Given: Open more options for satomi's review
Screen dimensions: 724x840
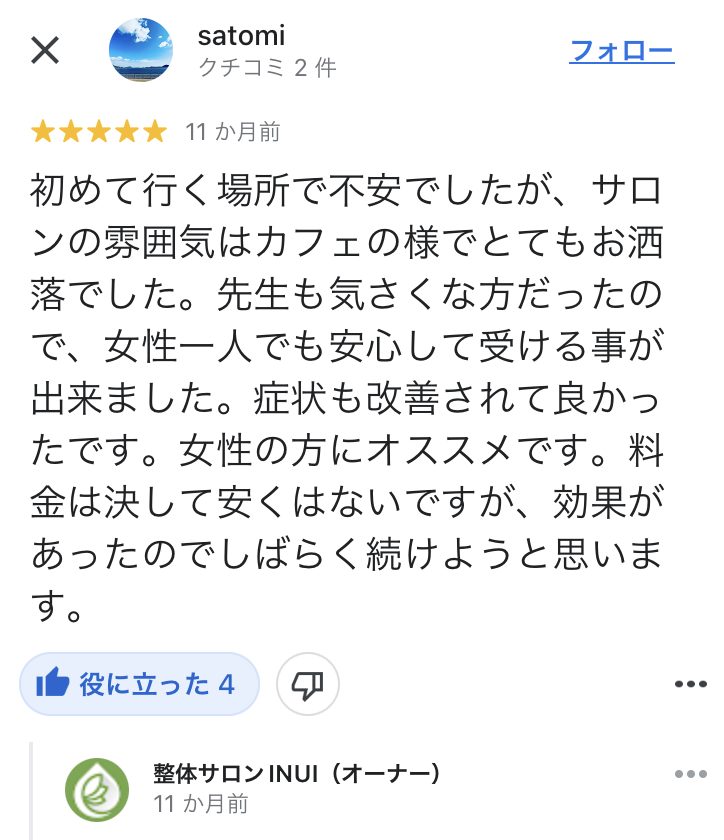Looking at the screenshot, I should point(690,685).
